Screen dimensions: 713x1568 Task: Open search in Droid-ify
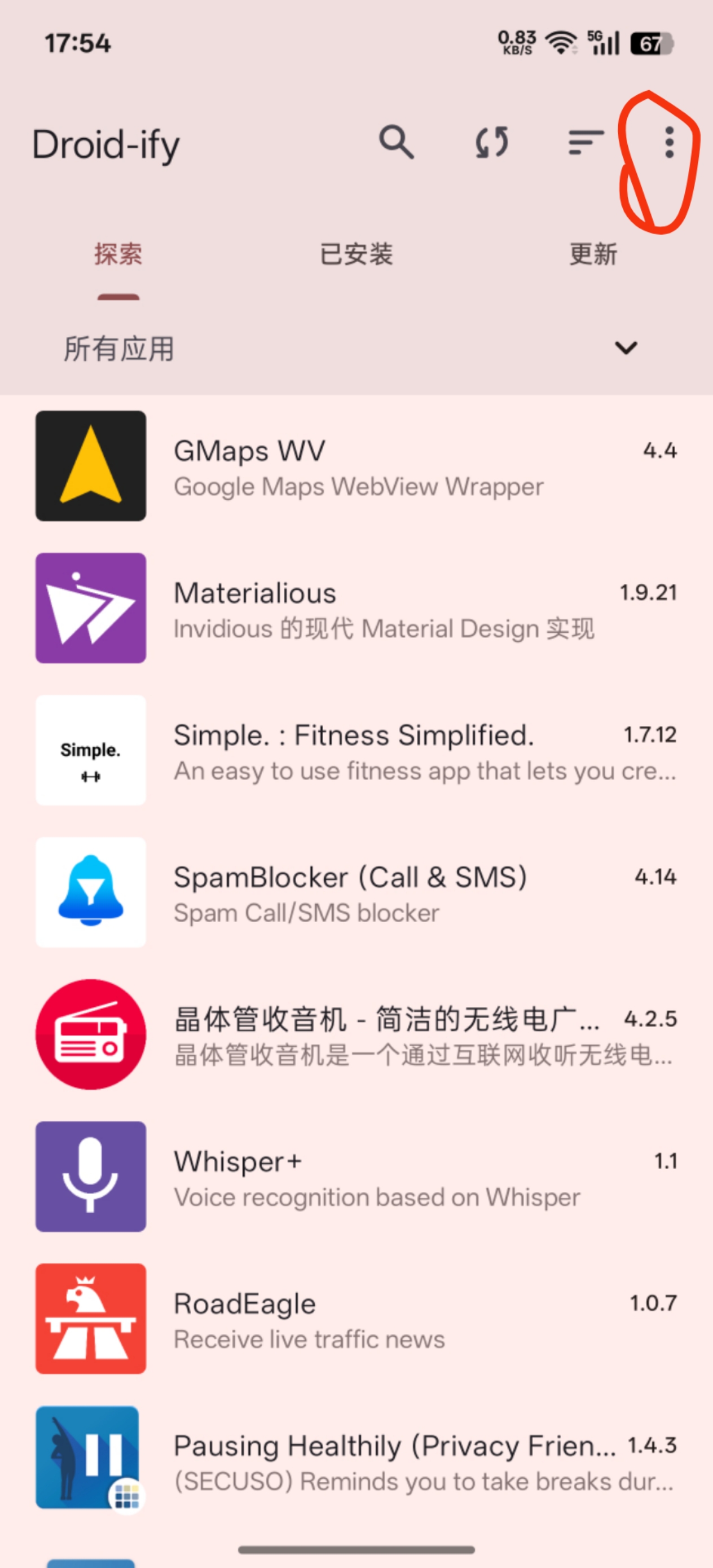pyautogui.click(x=397, y=143)
